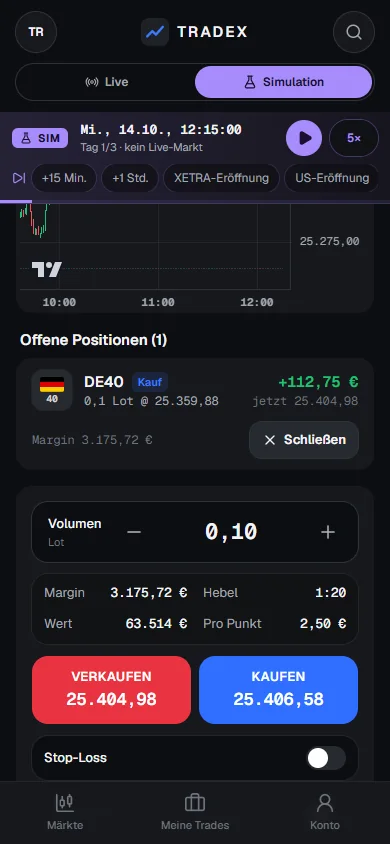Jump forward +1 Std.
This screenshot has width=390, height=844.
coord(130,178)
